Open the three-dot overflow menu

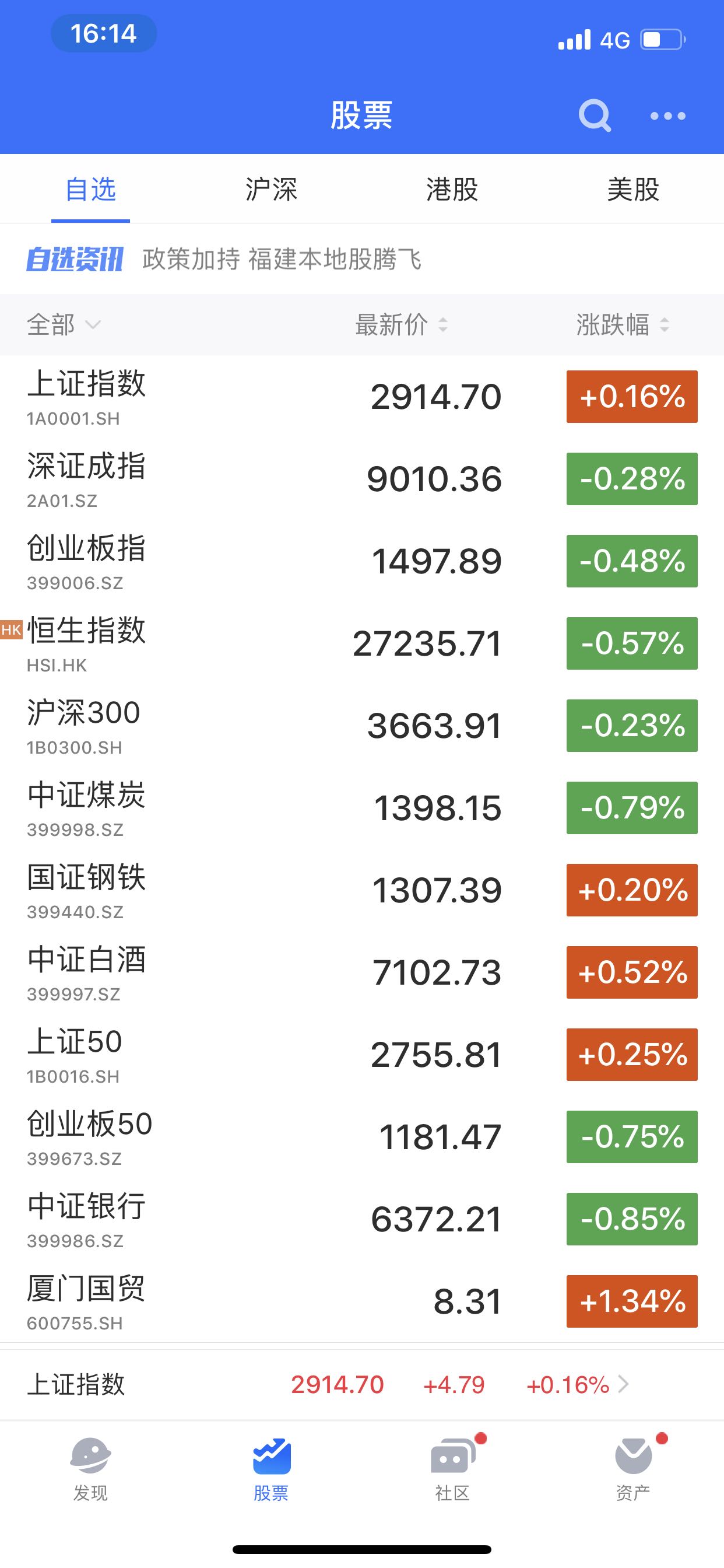667,116
